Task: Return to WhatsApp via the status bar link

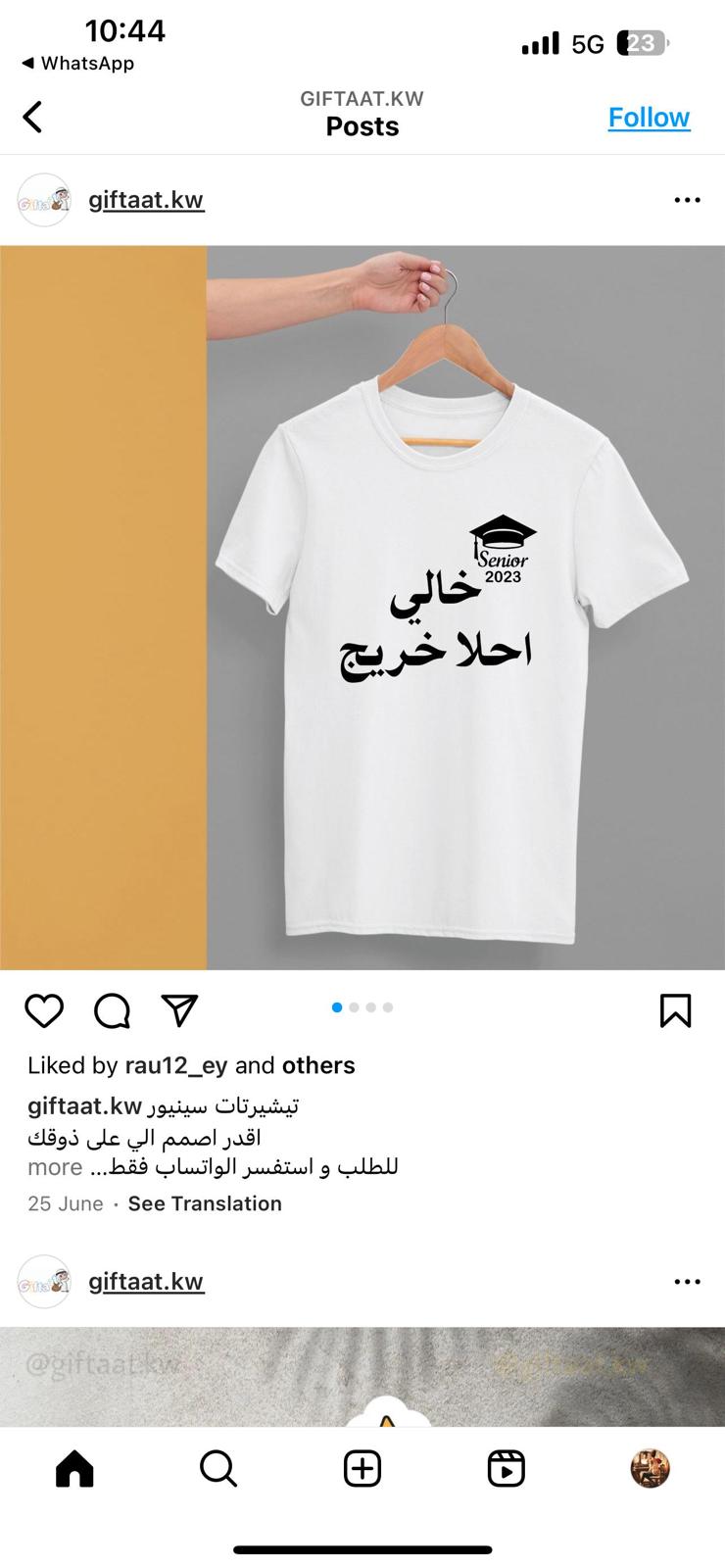Action: (77, 64)
